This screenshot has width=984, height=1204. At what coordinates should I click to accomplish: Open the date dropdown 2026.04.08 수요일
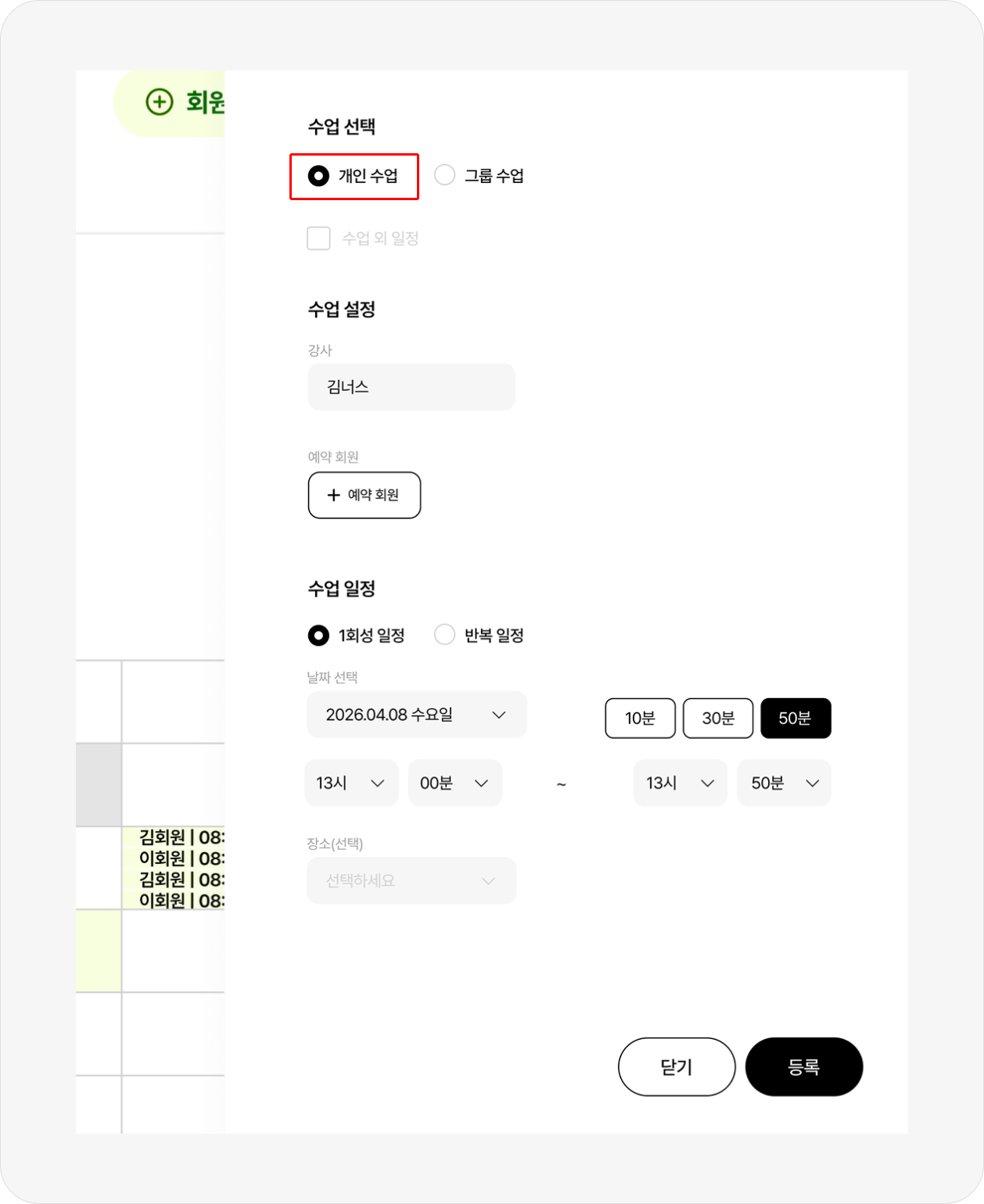click(x=416, y=715)
